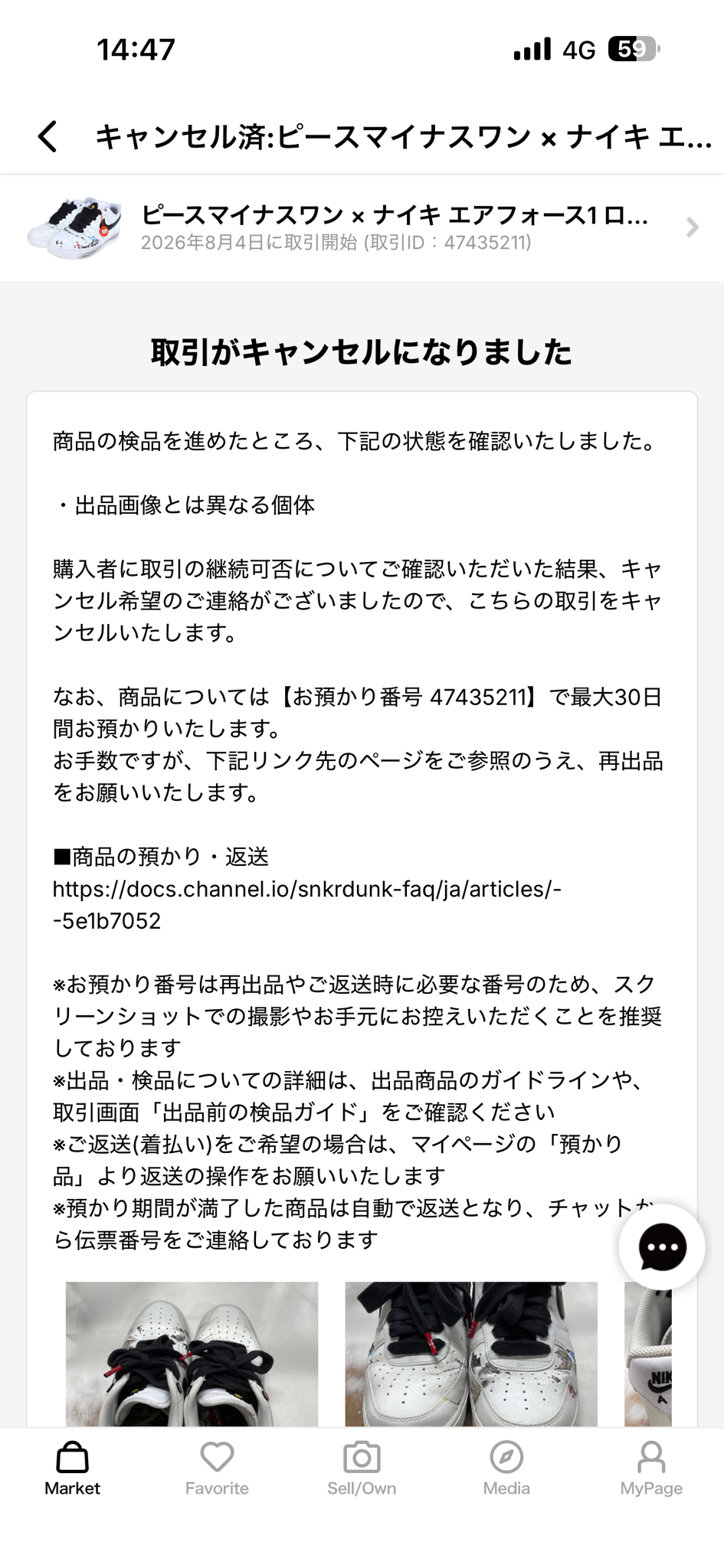Open the docs.channel.io snkrdunk-faq link
The width and height of the screenshot is (724, 1568).
[x=307, y=904]
